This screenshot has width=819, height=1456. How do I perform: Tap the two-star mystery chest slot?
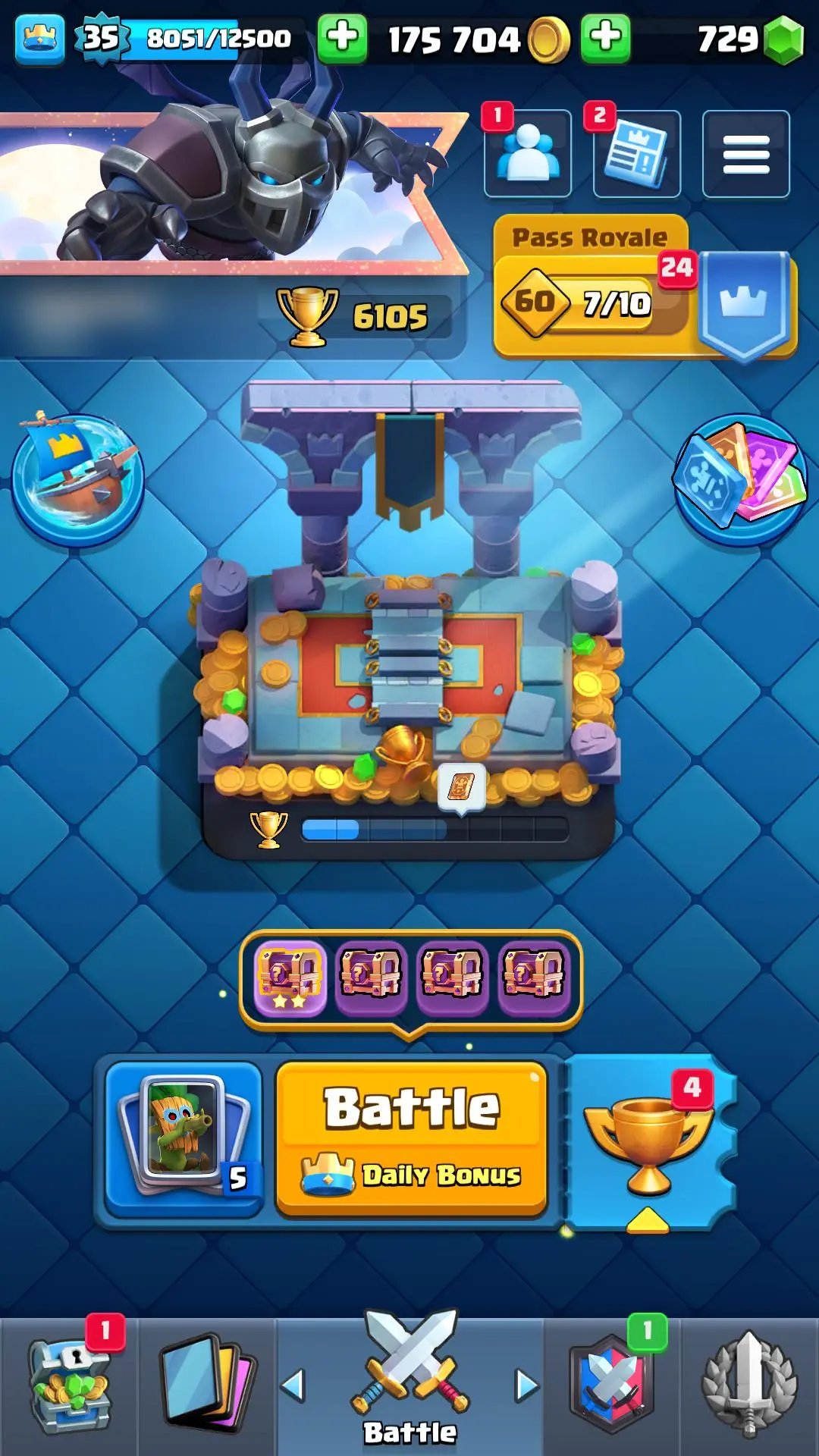(290, 977)
